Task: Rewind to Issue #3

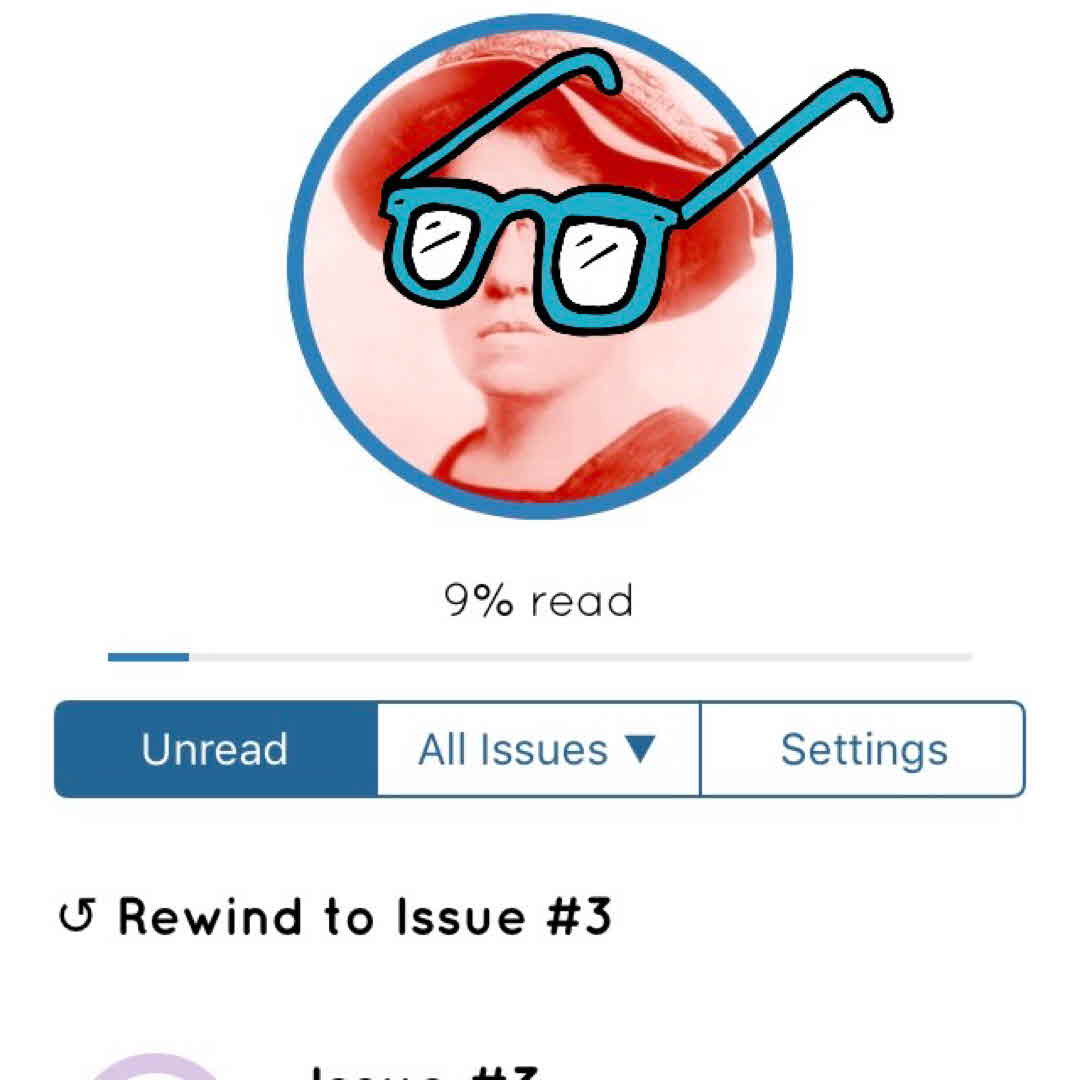Action: pyautogui.click(x=336, y=916)
